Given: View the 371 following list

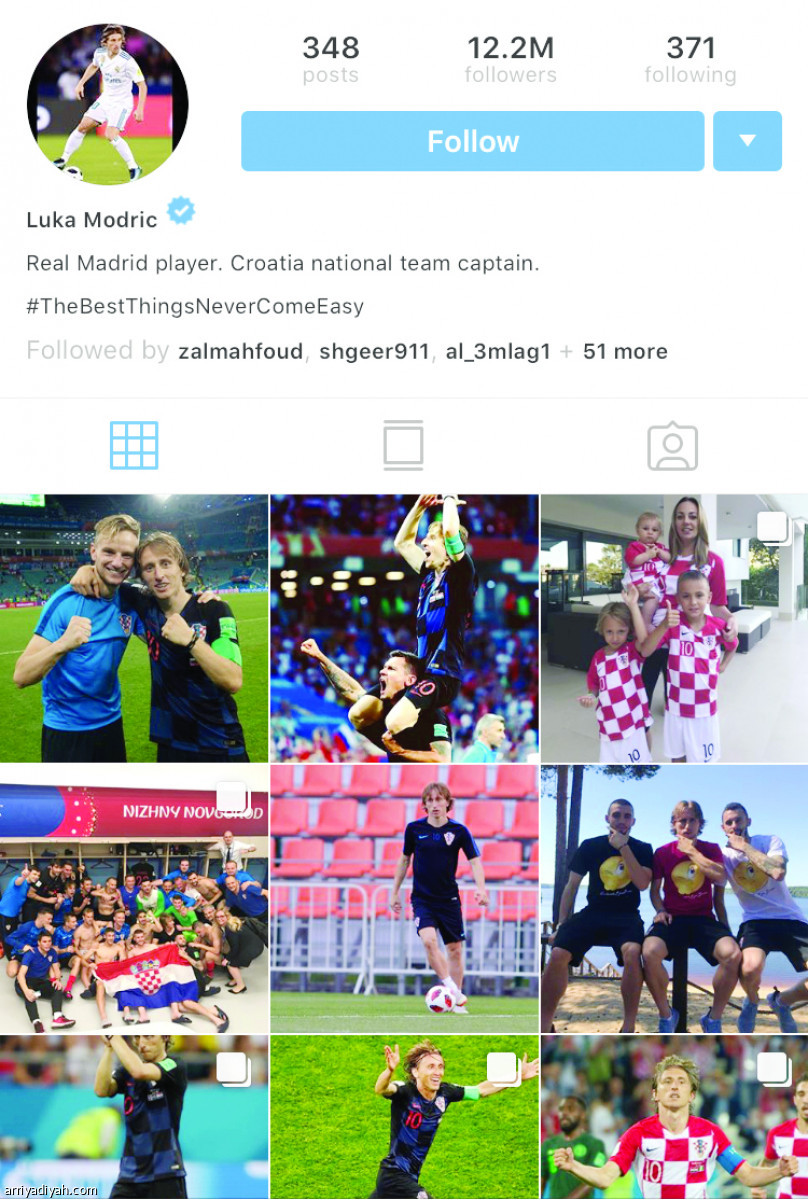Looking at the screenshot, I should pos(690,59).
